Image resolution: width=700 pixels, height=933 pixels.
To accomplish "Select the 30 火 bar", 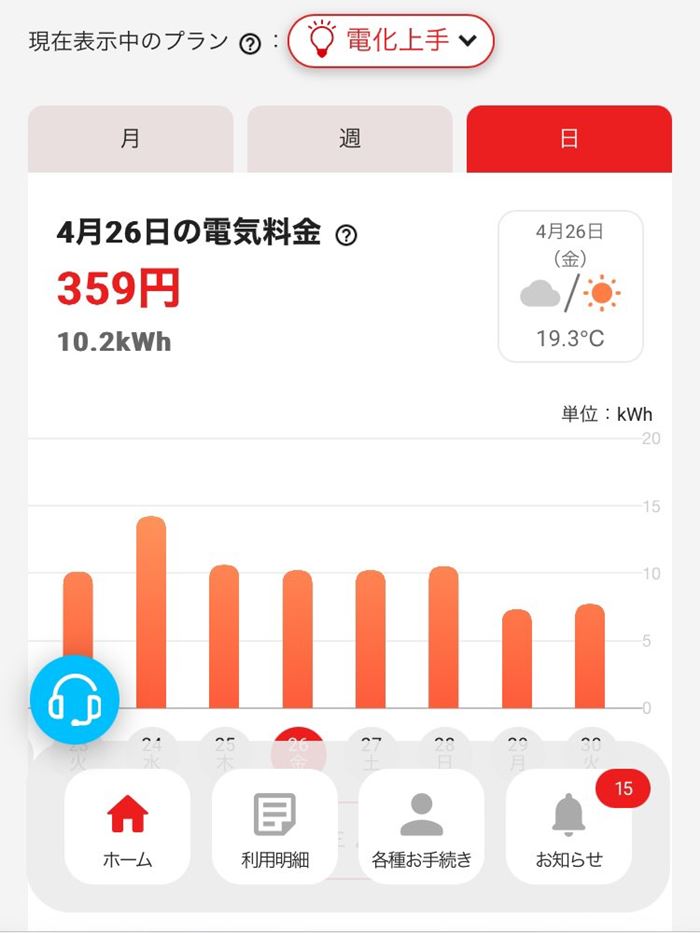I will pyautogui.click(x=590, y=655).
